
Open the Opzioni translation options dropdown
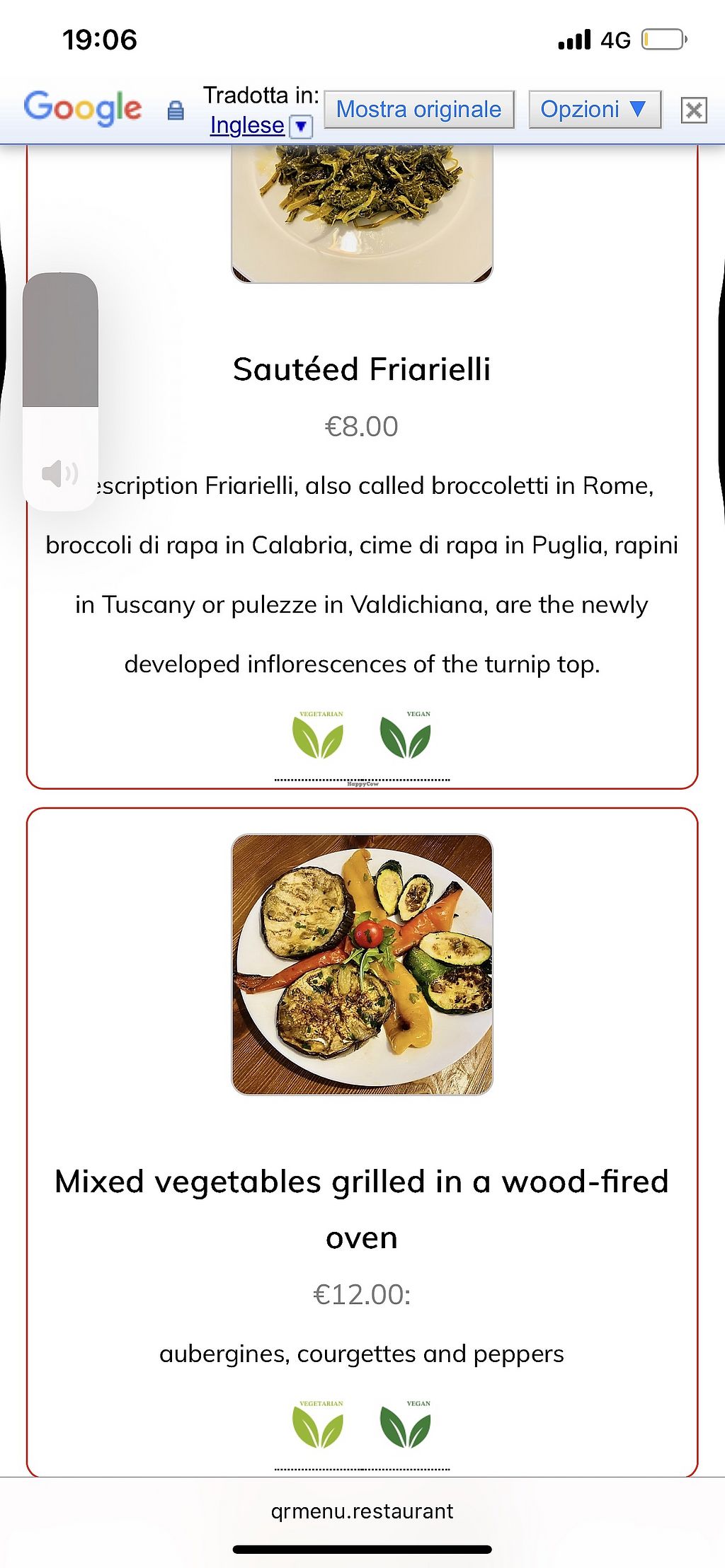[x=595, y=110]
